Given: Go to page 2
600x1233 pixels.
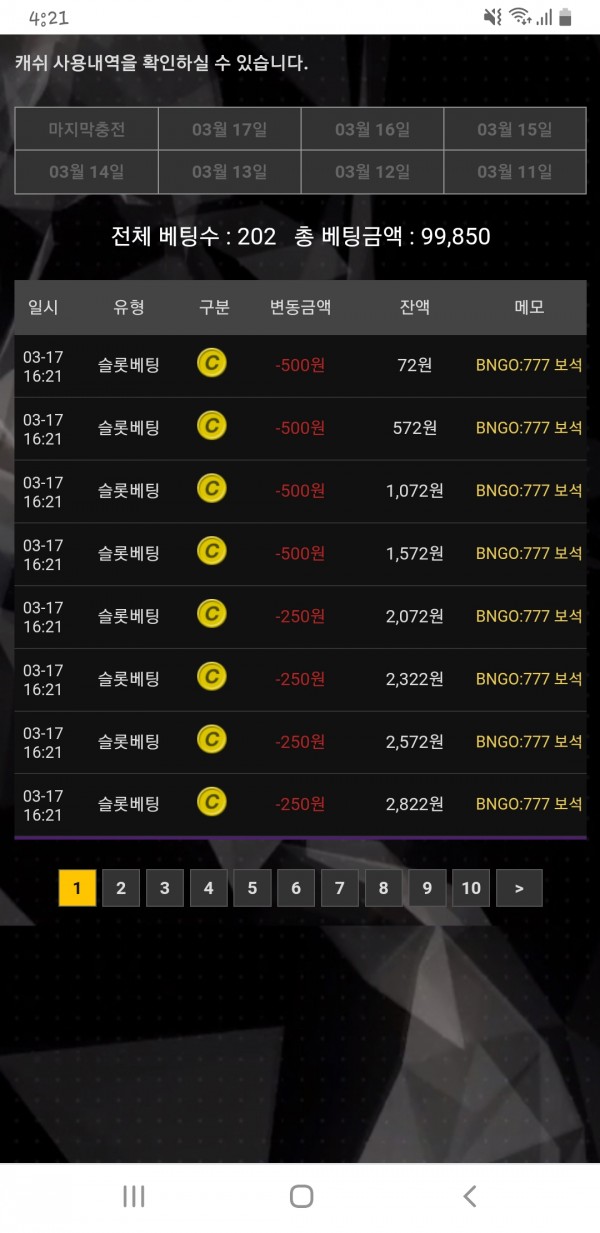Looking at the screenshot, I should 121,888.
